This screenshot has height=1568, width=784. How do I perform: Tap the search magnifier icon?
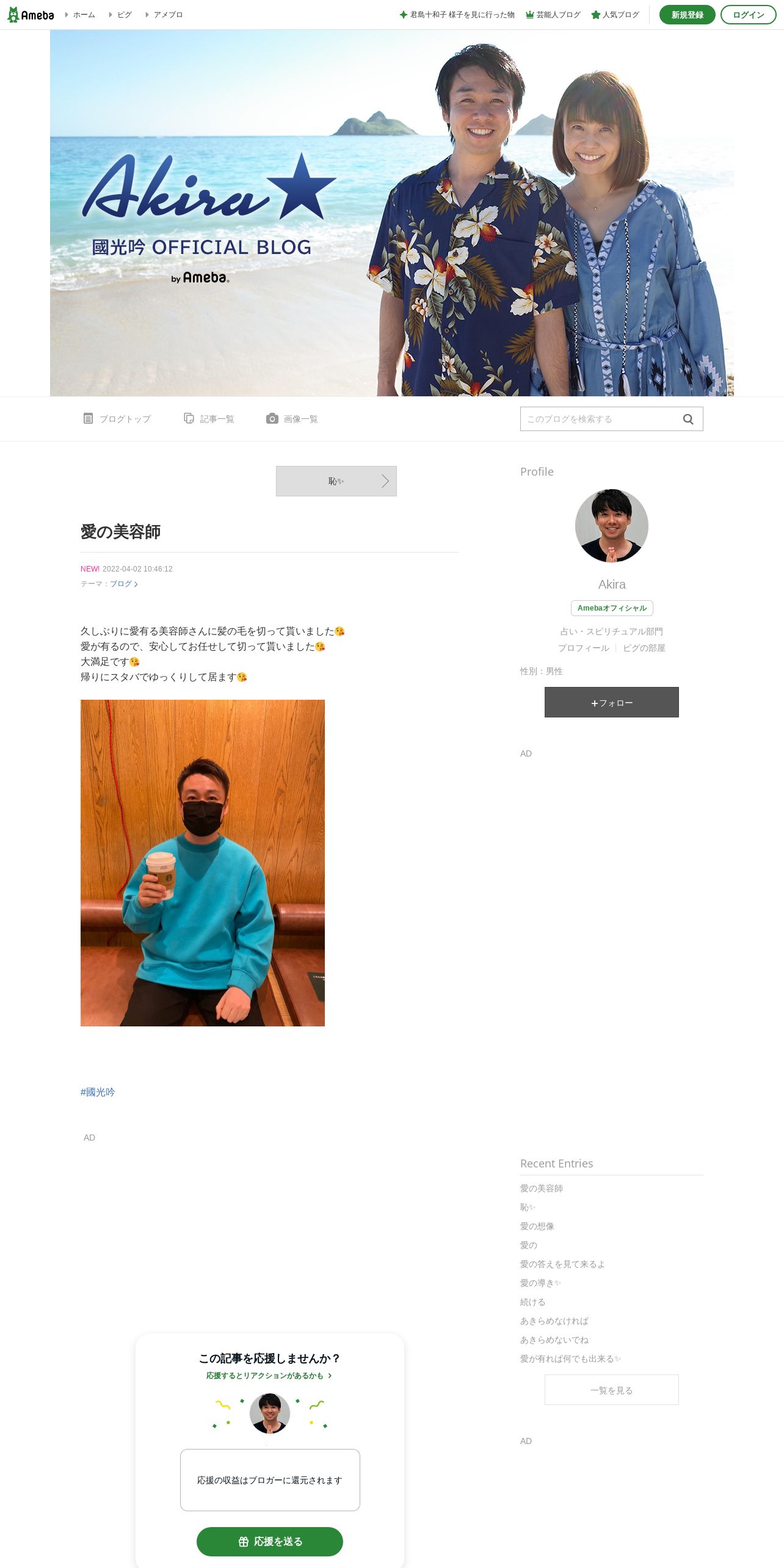688,419
